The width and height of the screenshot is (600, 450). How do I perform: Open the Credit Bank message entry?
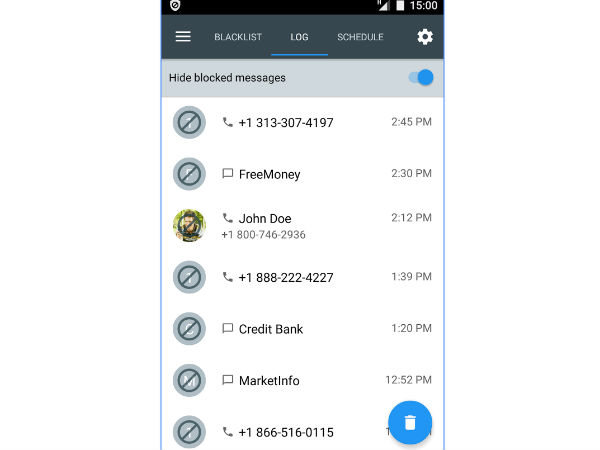click(300, 329)
